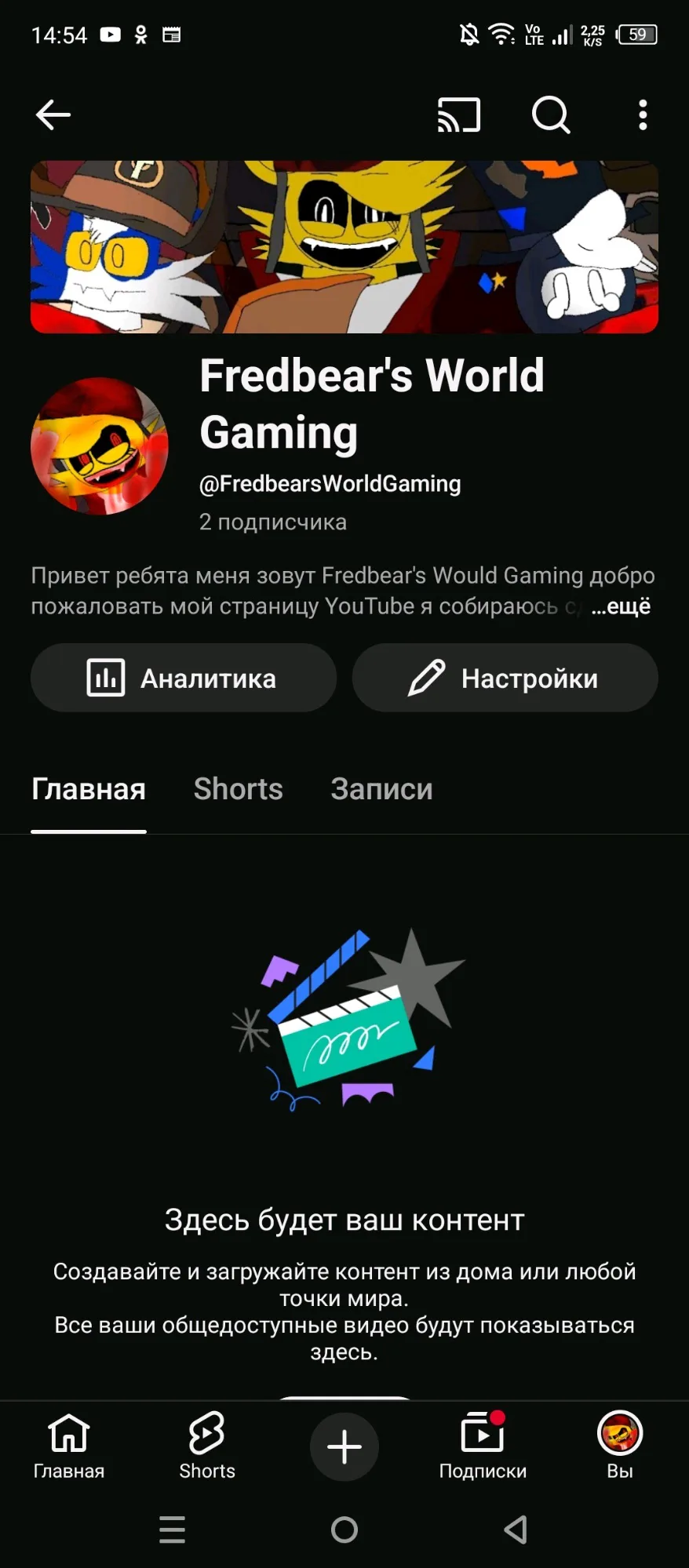Switch to the Записи tab

pyautogui.click(x=381, y=789)
